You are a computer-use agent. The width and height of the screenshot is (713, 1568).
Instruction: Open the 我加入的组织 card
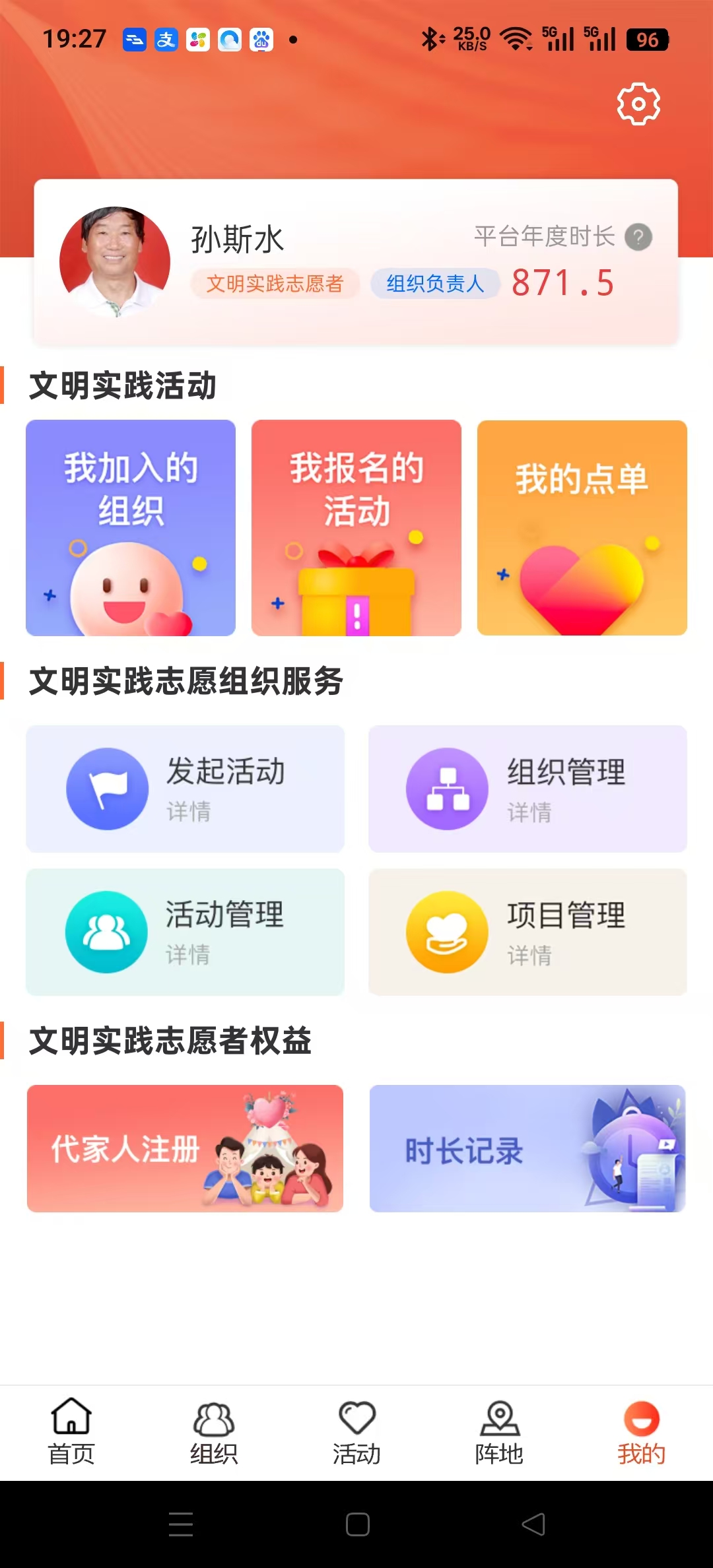131,528
